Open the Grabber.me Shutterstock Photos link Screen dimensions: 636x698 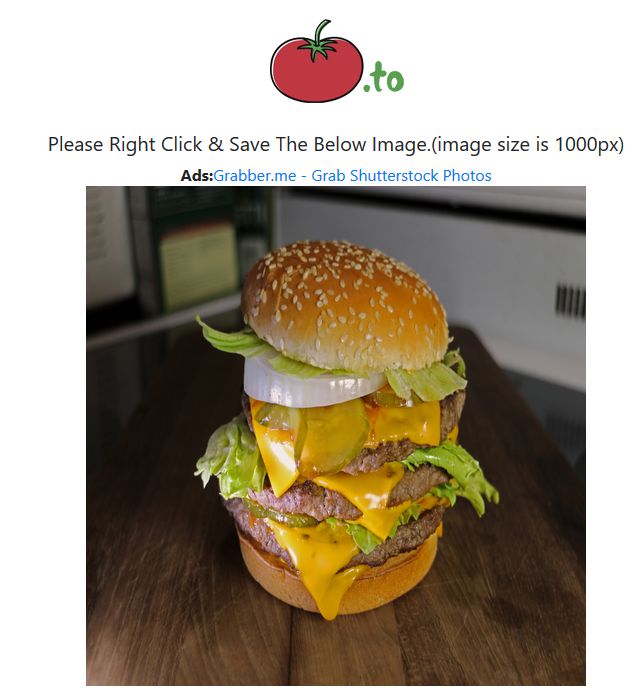[x=352, y=175]
